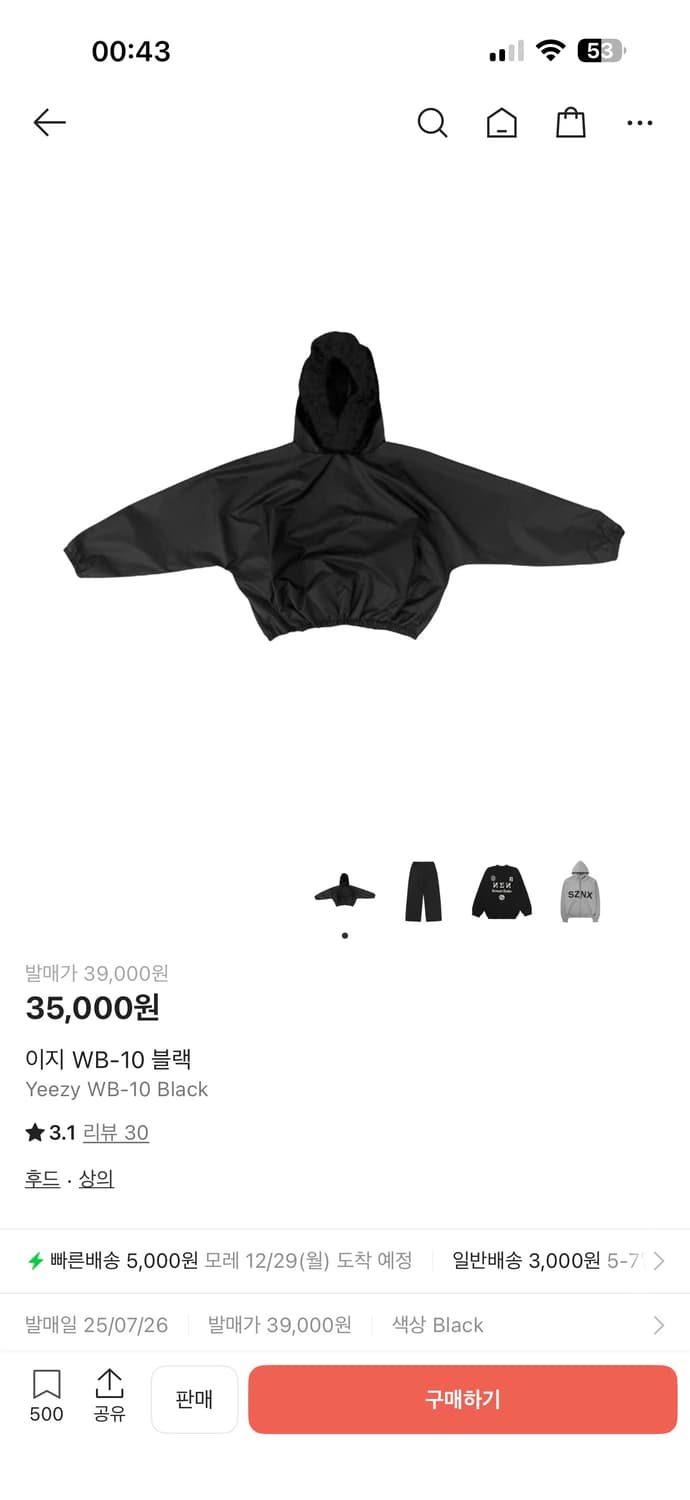Select the black hoodie thumbnail
The width and height of the screenshot is (690, 1500).
[x=344, y=889]
